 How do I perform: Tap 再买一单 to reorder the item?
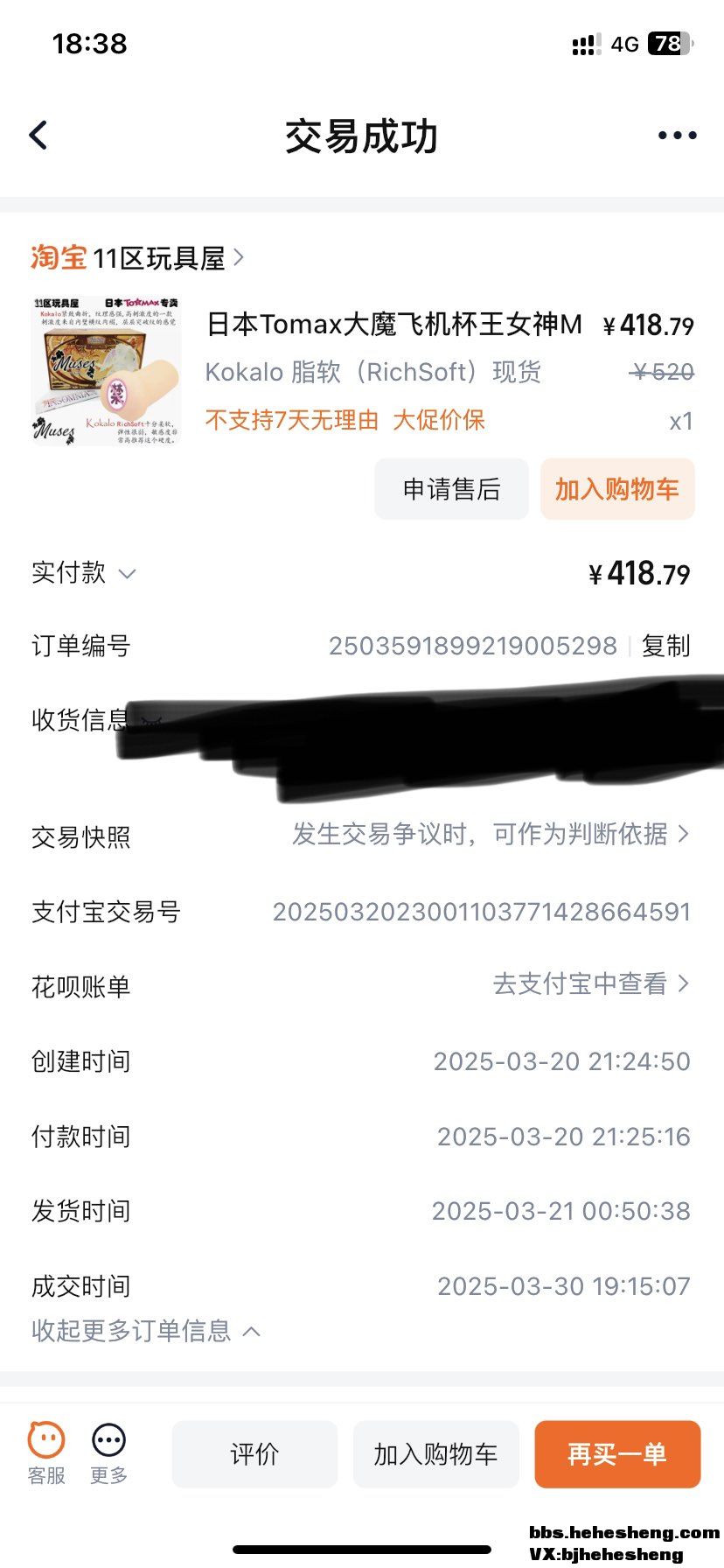tap(616, 1454)
